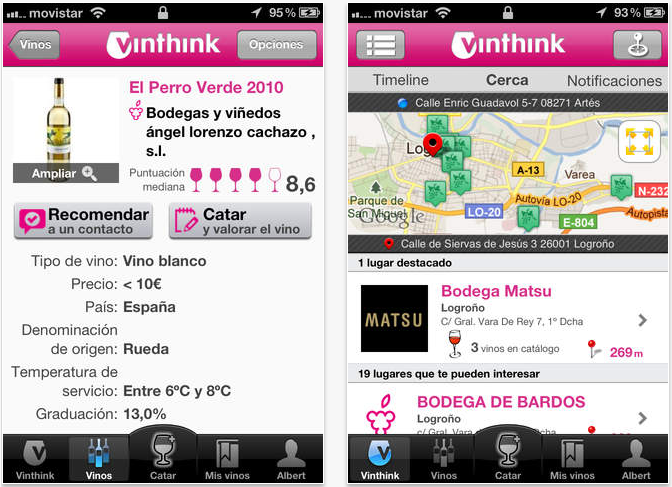The image size is (672, 487).
Task: Open the Opciones button
Action: point(277,45)
